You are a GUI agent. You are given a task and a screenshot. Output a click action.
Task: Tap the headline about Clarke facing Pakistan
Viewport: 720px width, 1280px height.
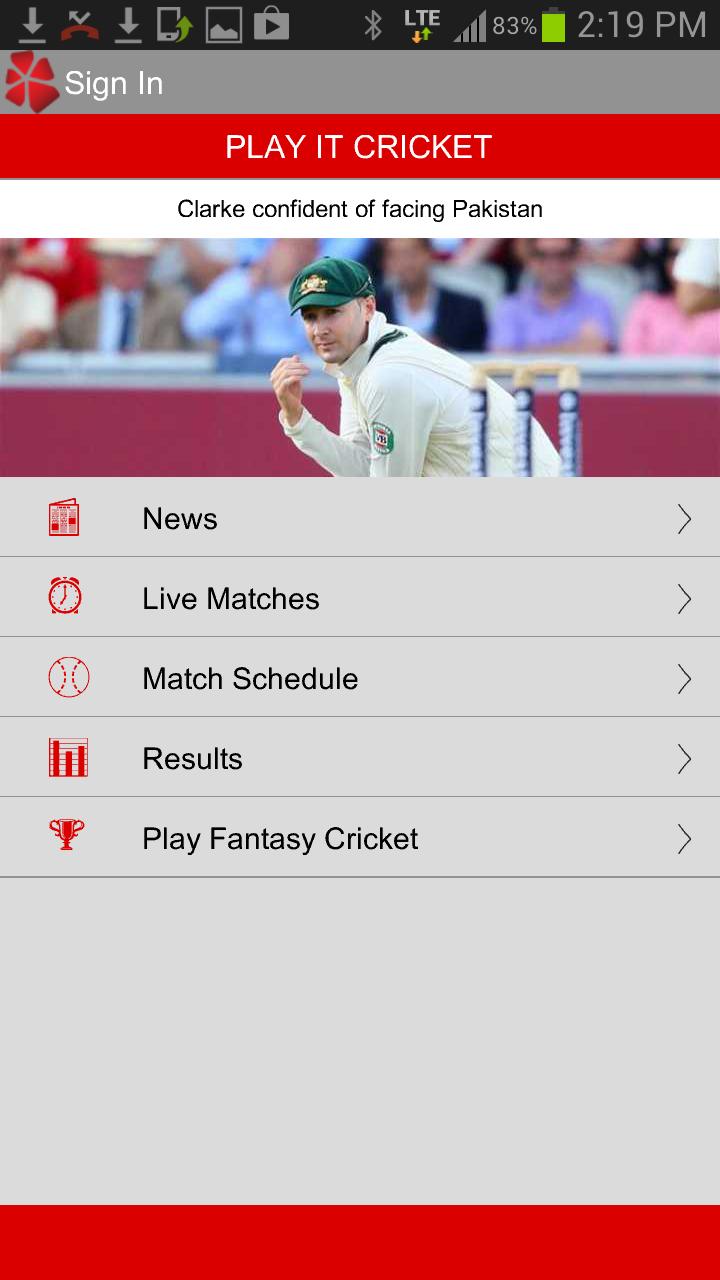[x=360, y=209]
